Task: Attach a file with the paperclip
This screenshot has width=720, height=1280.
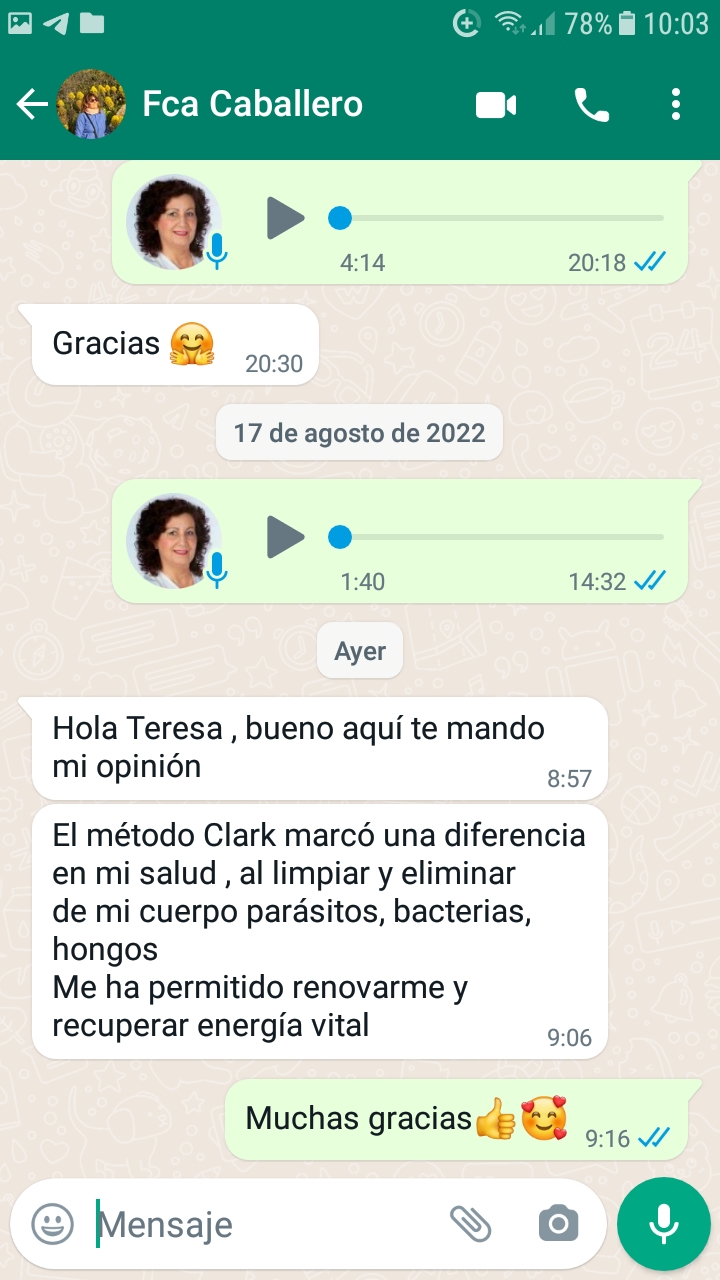Action: click(470, 1223)
